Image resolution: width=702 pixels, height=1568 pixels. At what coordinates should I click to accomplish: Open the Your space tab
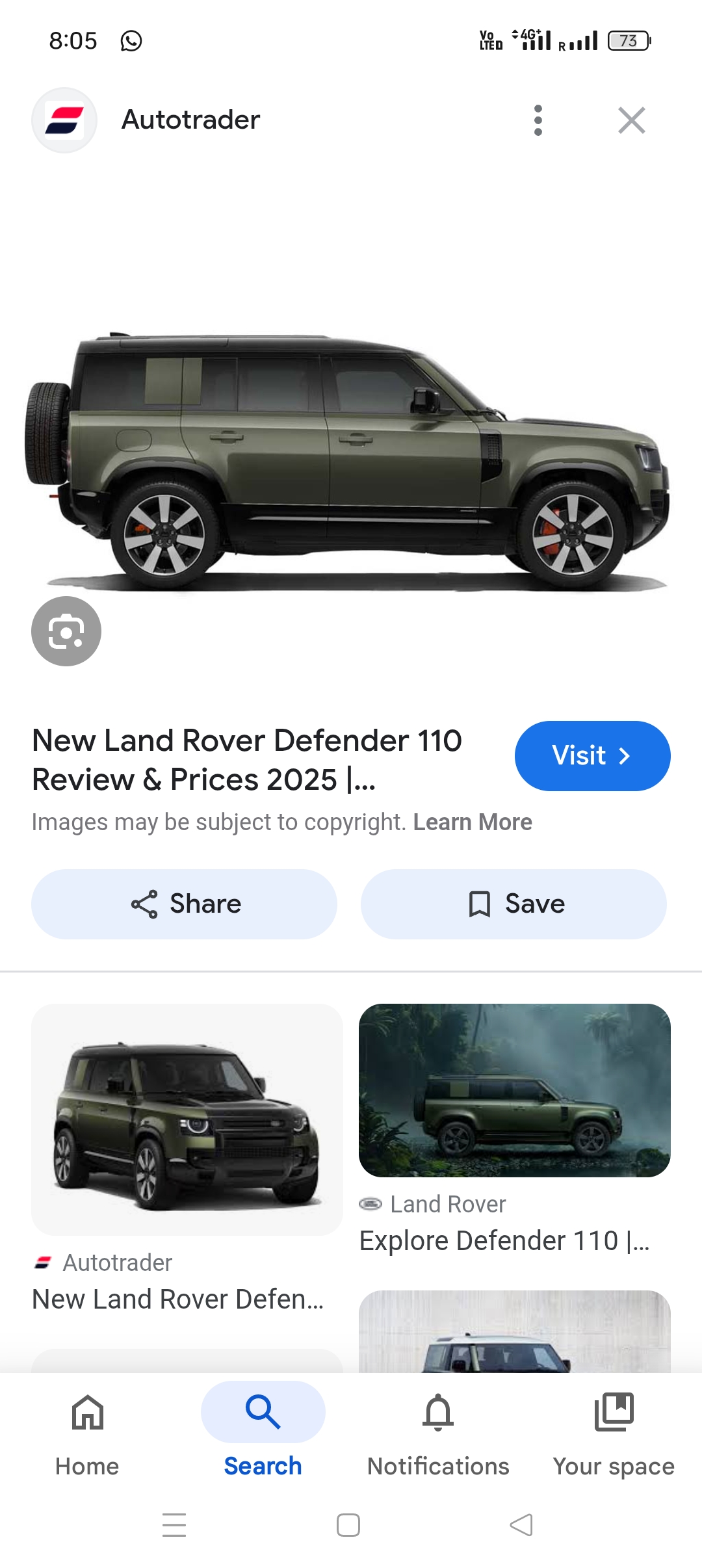(614, 1430)
